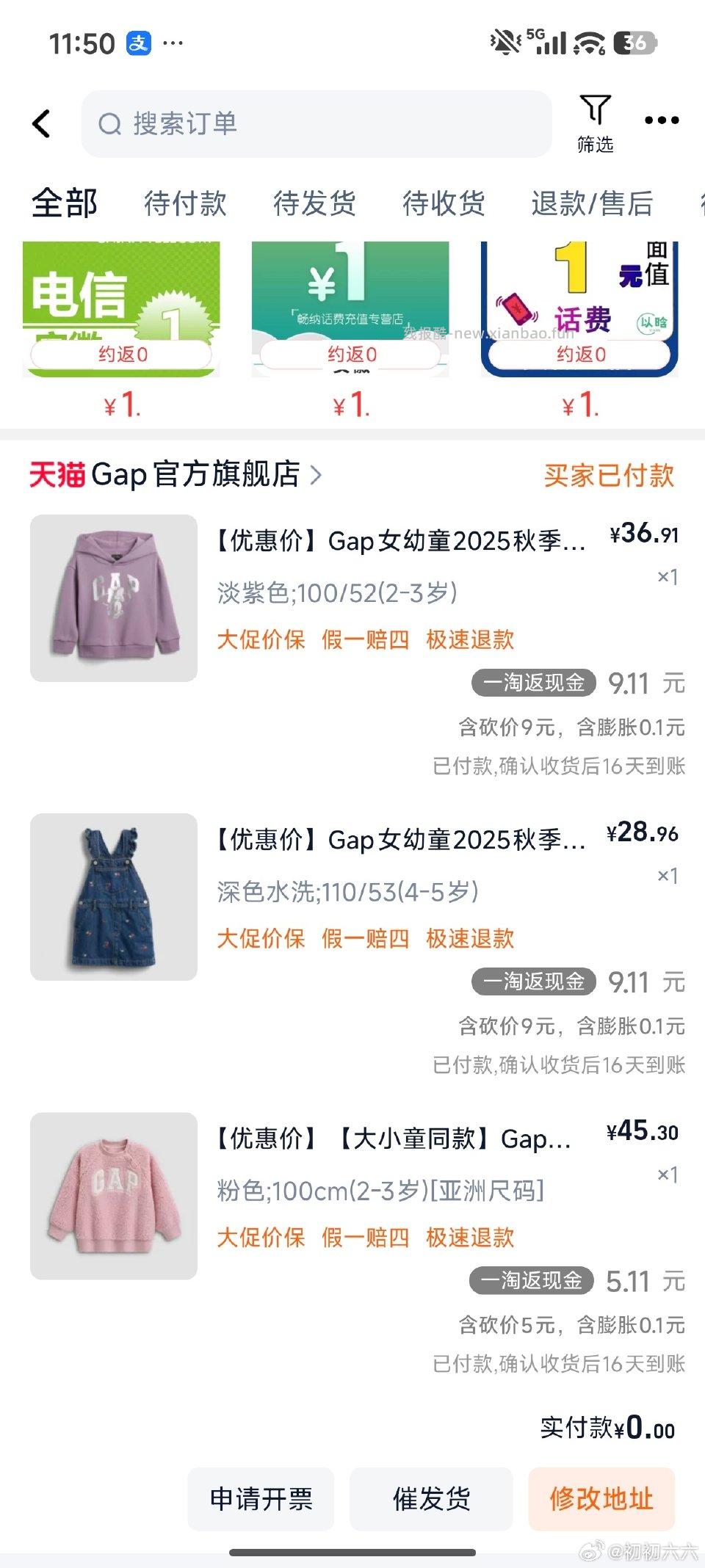Open the 退款/售后 tab
Image resolution: width=705 pixels, height=1568 pixels.
(x=593, y=203)
